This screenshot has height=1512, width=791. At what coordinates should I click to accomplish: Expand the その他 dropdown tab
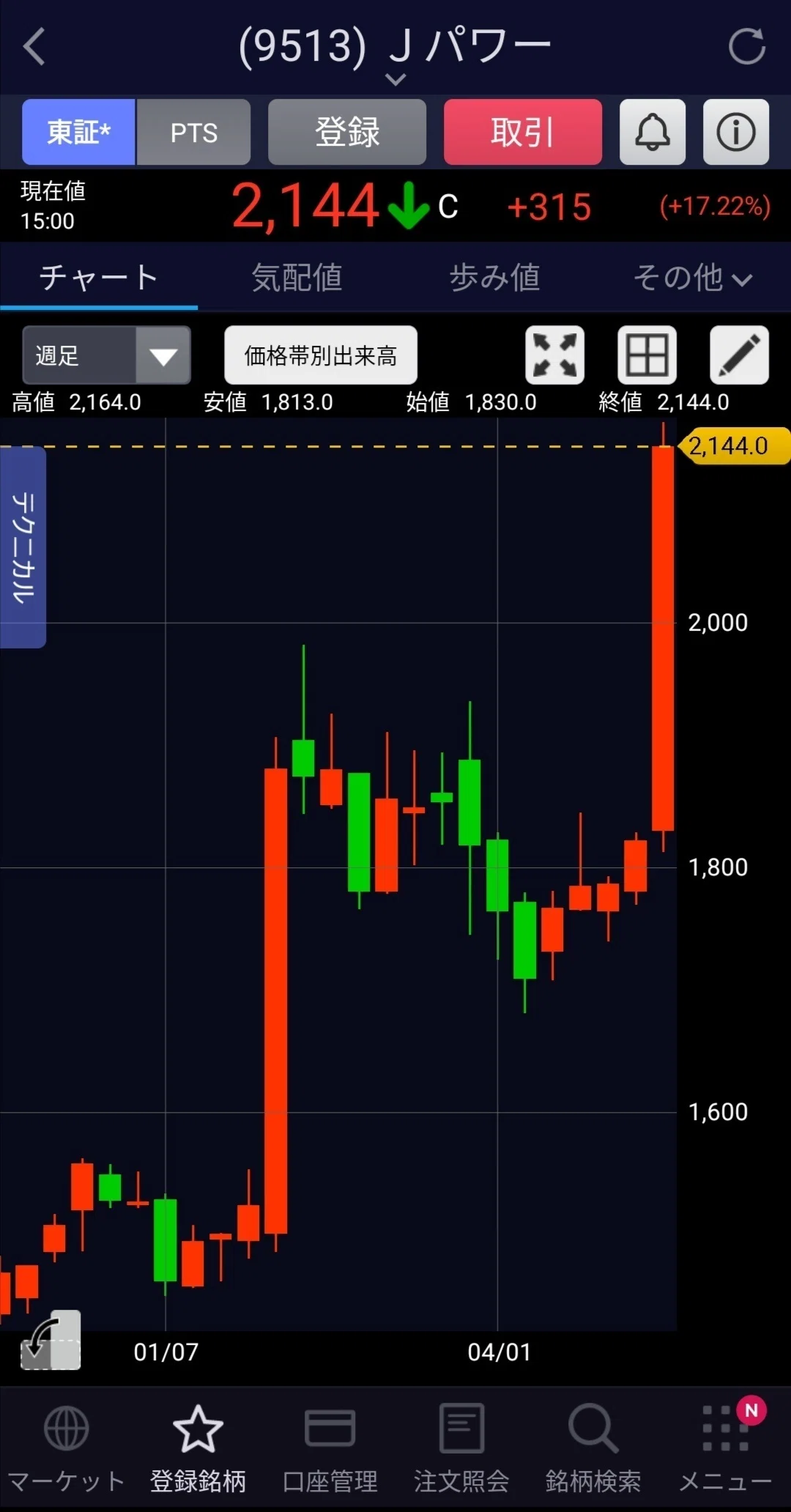tap(692, 278)
